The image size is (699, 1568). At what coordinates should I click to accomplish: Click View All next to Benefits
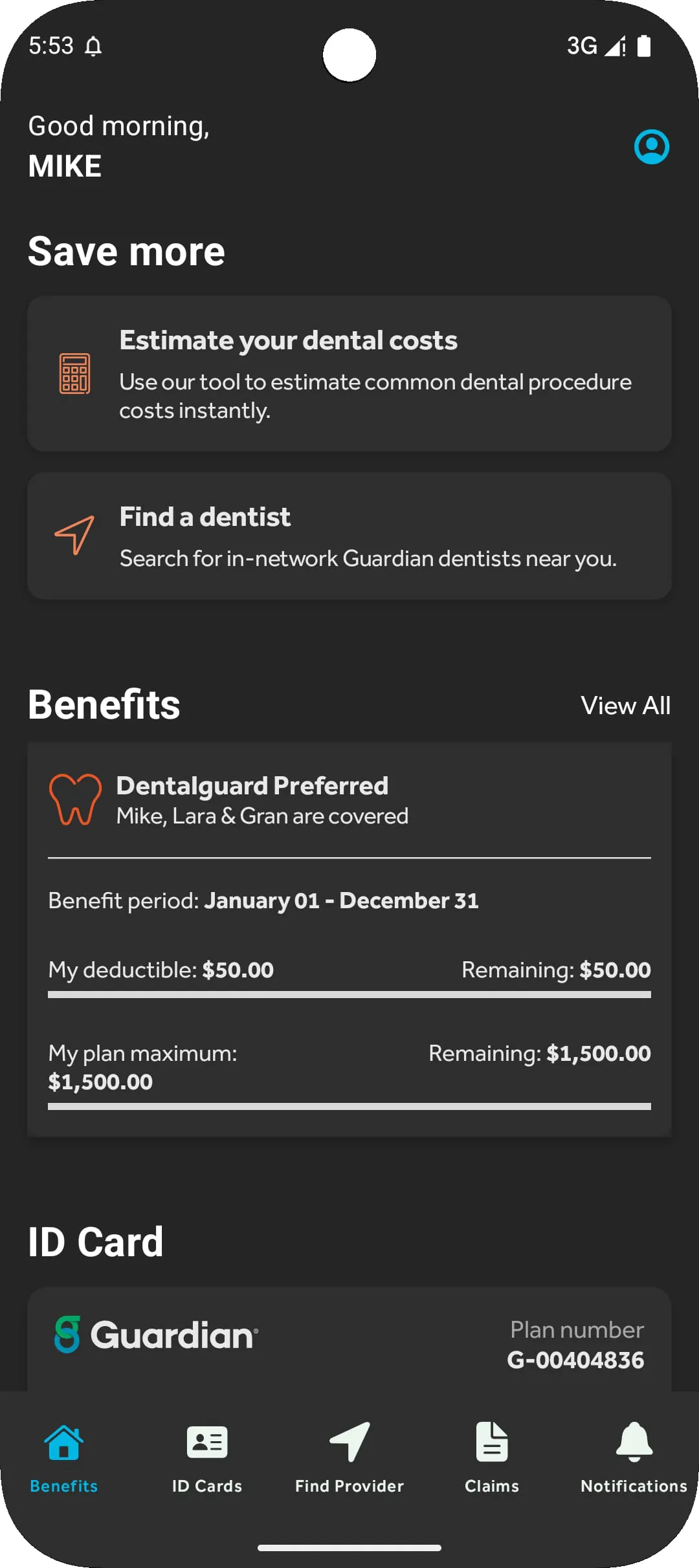625,704
